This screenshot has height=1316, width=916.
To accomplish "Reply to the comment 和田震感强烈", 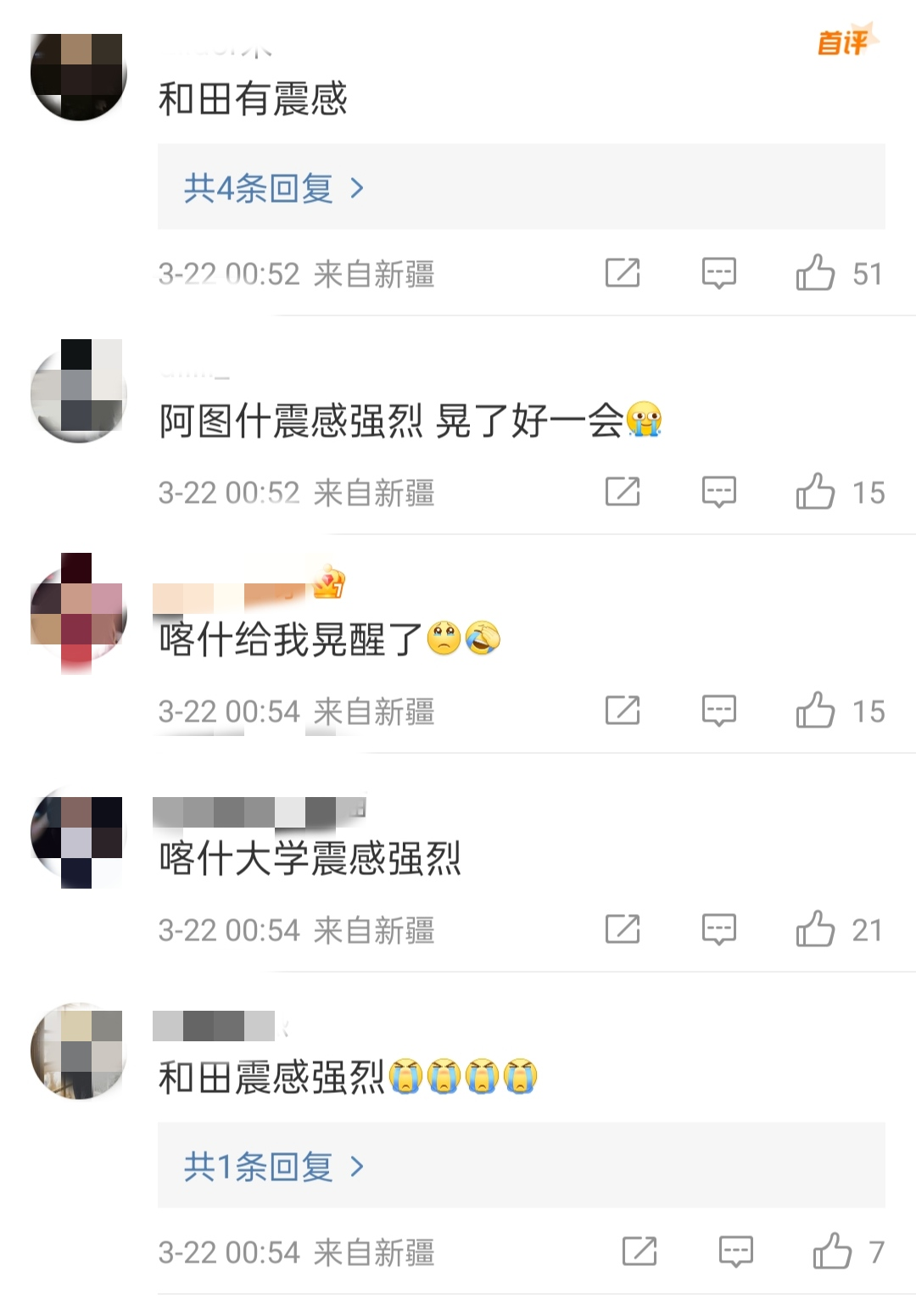I will (x=735, y=1252).
